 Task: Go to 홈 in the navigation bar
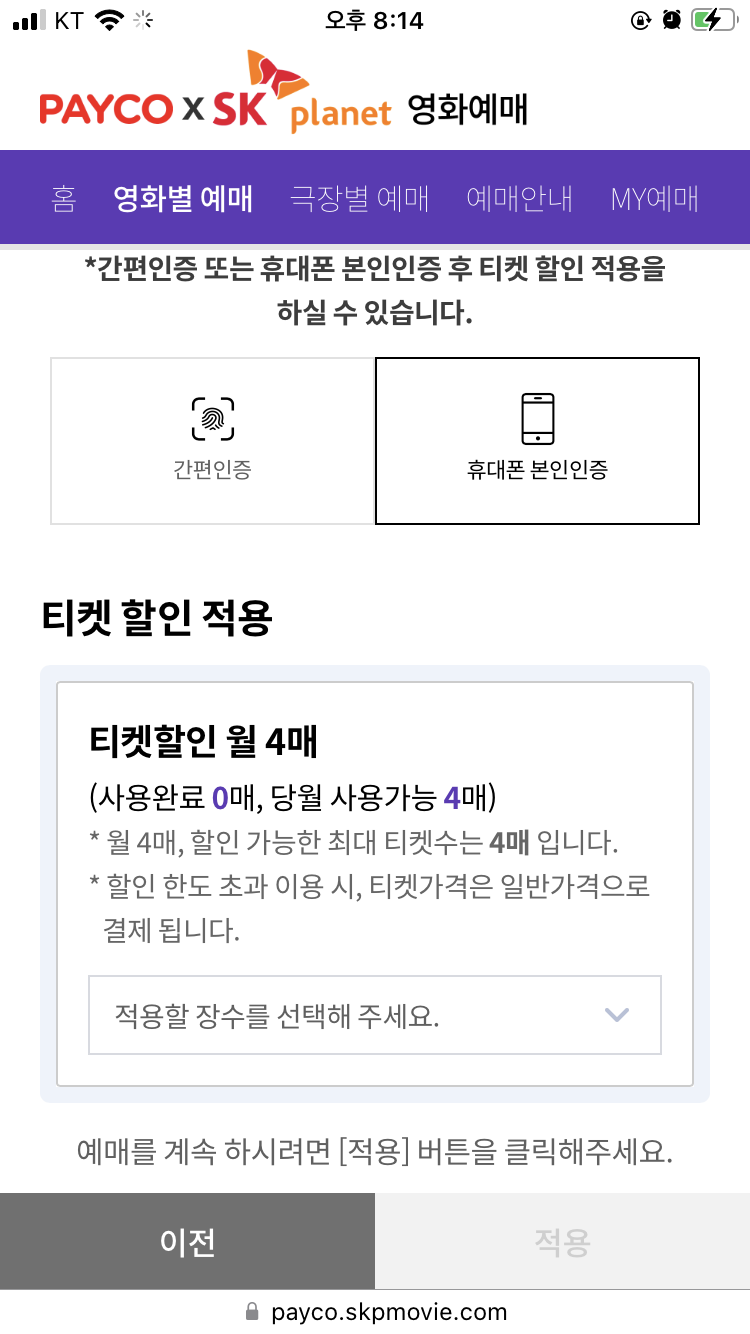(63, 200)
